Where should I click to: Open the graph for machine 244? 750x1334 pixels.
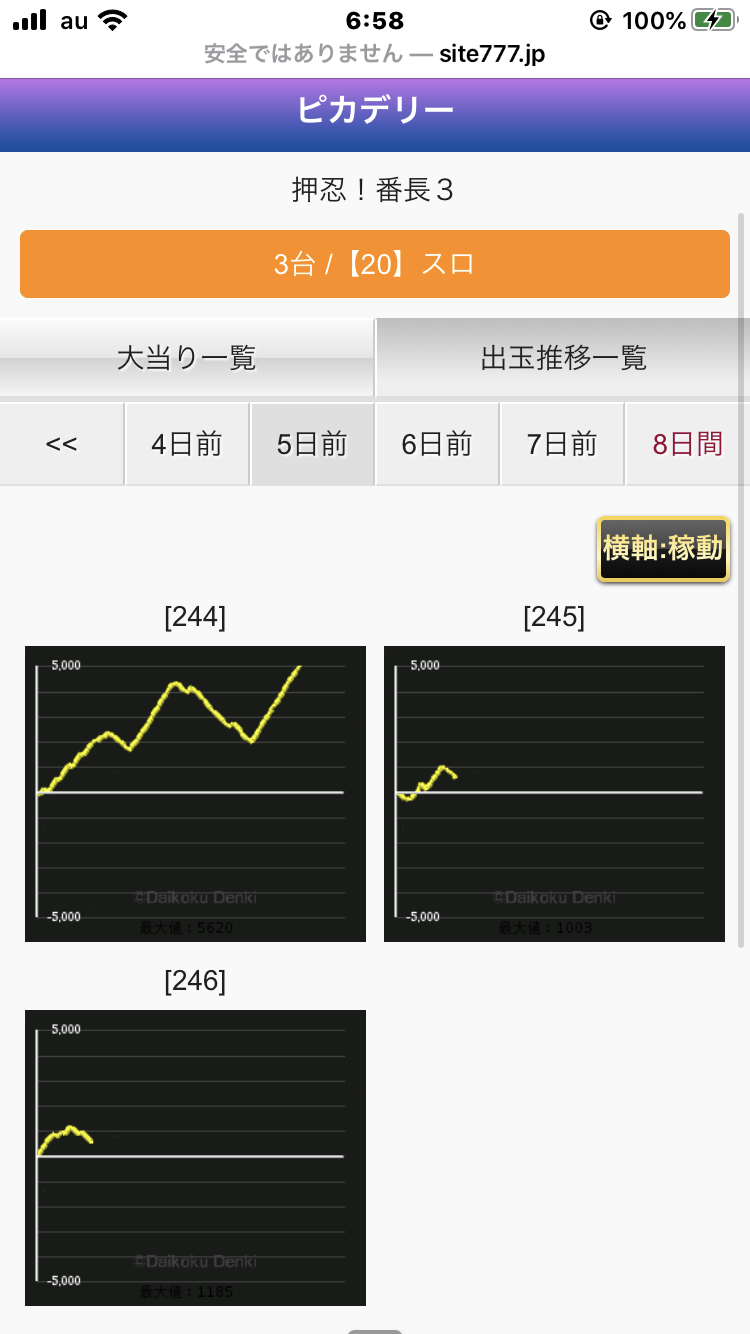195,794
